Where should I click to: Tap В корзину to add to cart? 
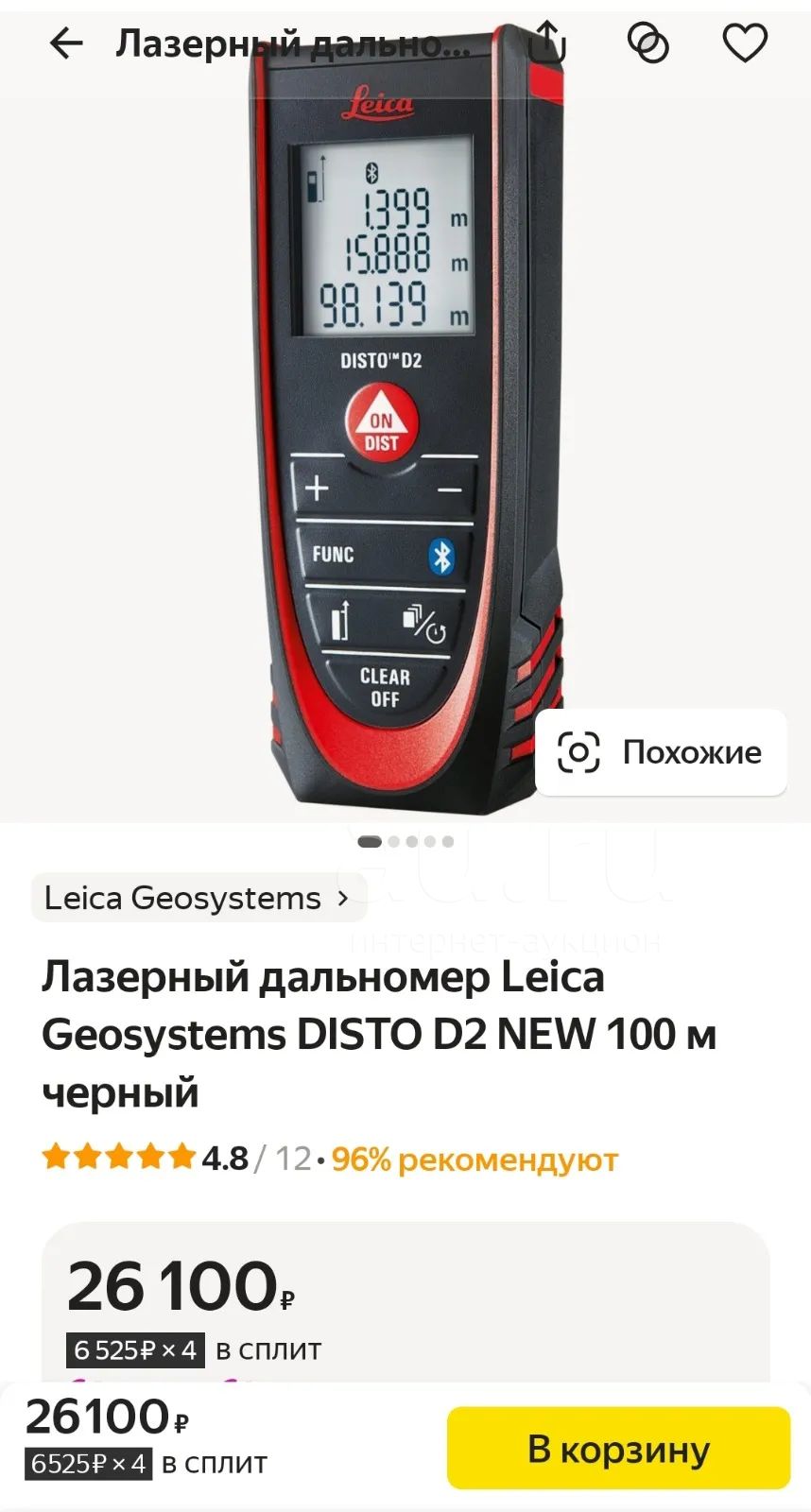618,1448
